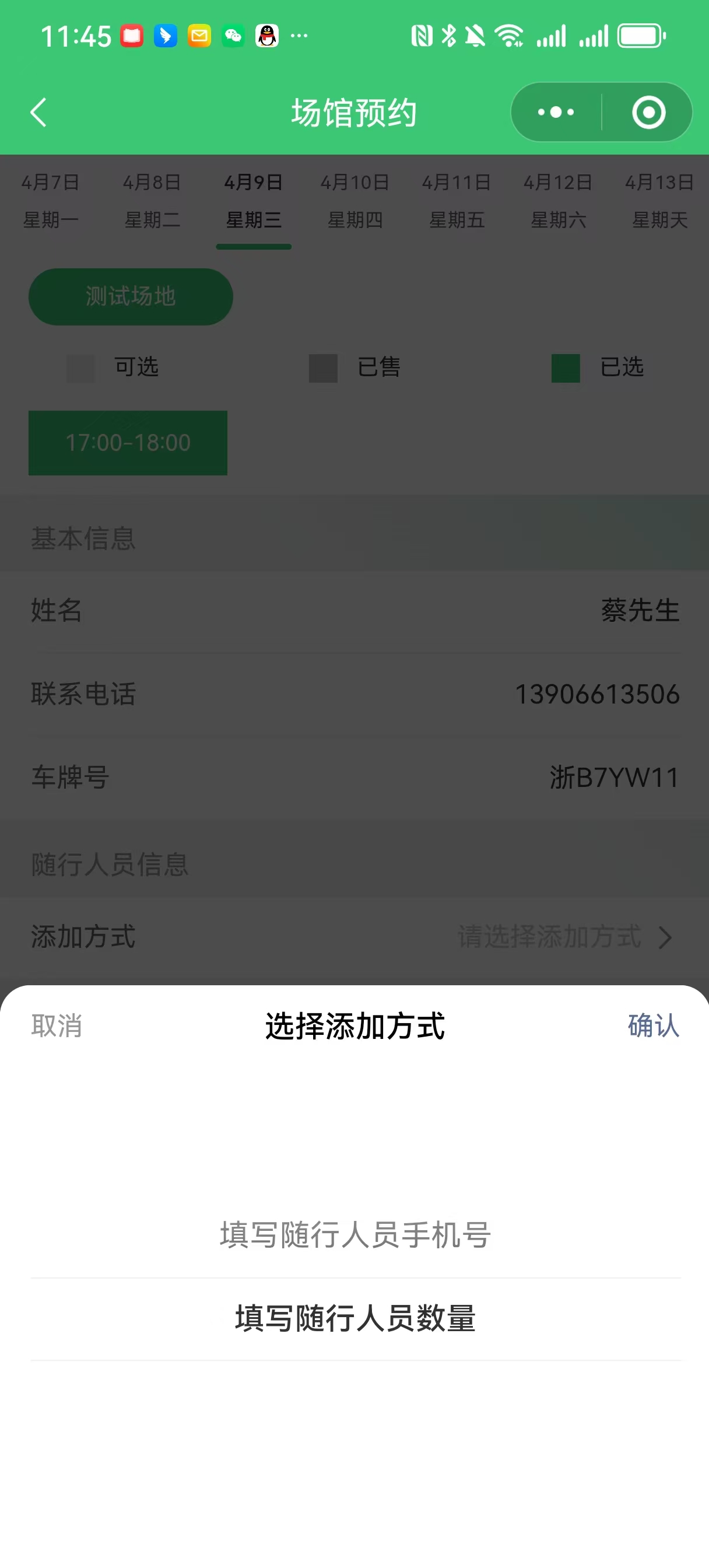709x1568 pixels.
Task: Choose 填写随行人员数量 option
Action: (355, 1318)
